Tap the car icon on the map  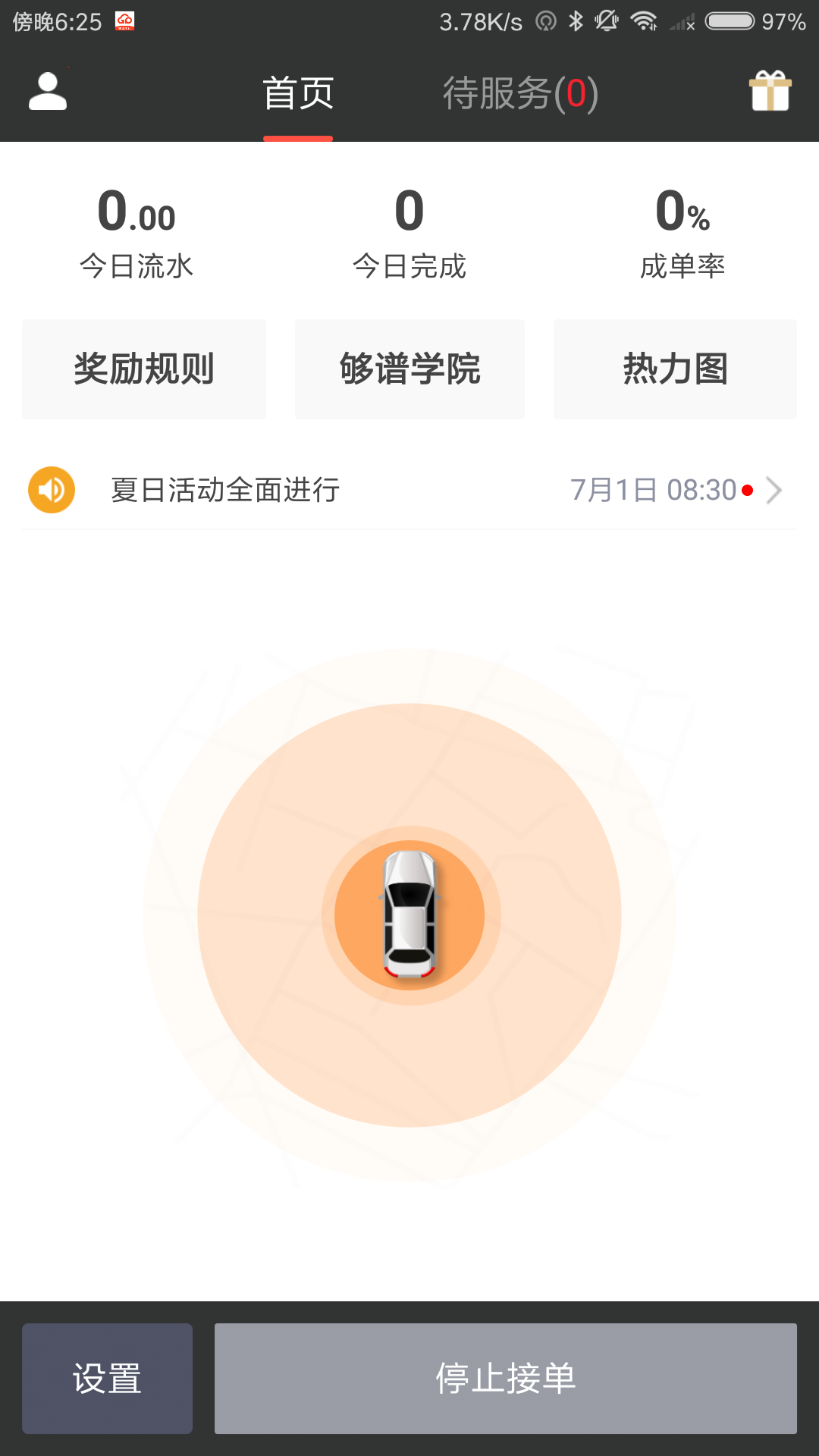[409, 914]
